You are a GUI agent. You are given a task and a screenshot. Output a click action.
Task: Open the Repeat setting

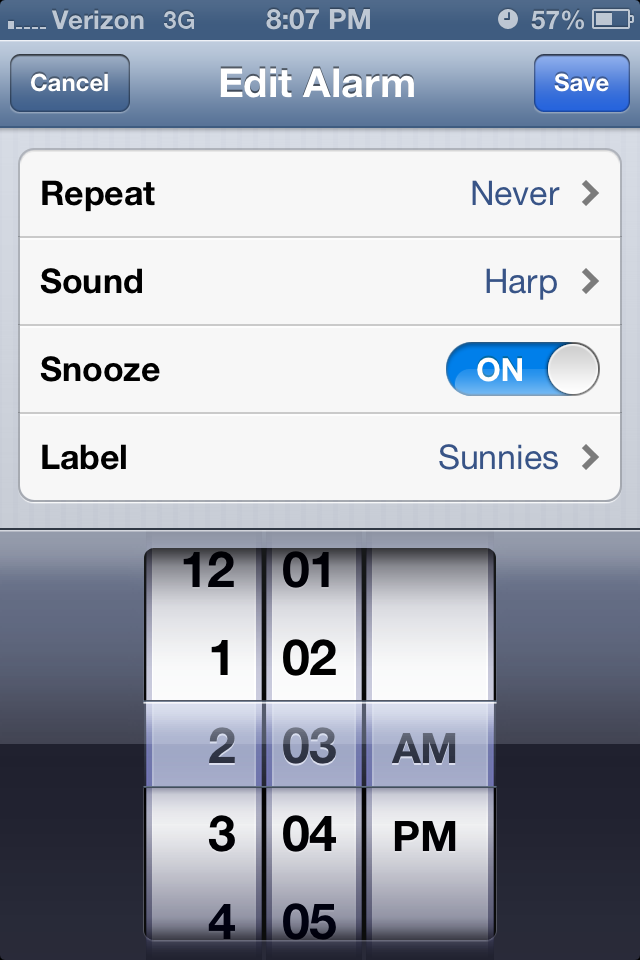click(x=320, y=193)
